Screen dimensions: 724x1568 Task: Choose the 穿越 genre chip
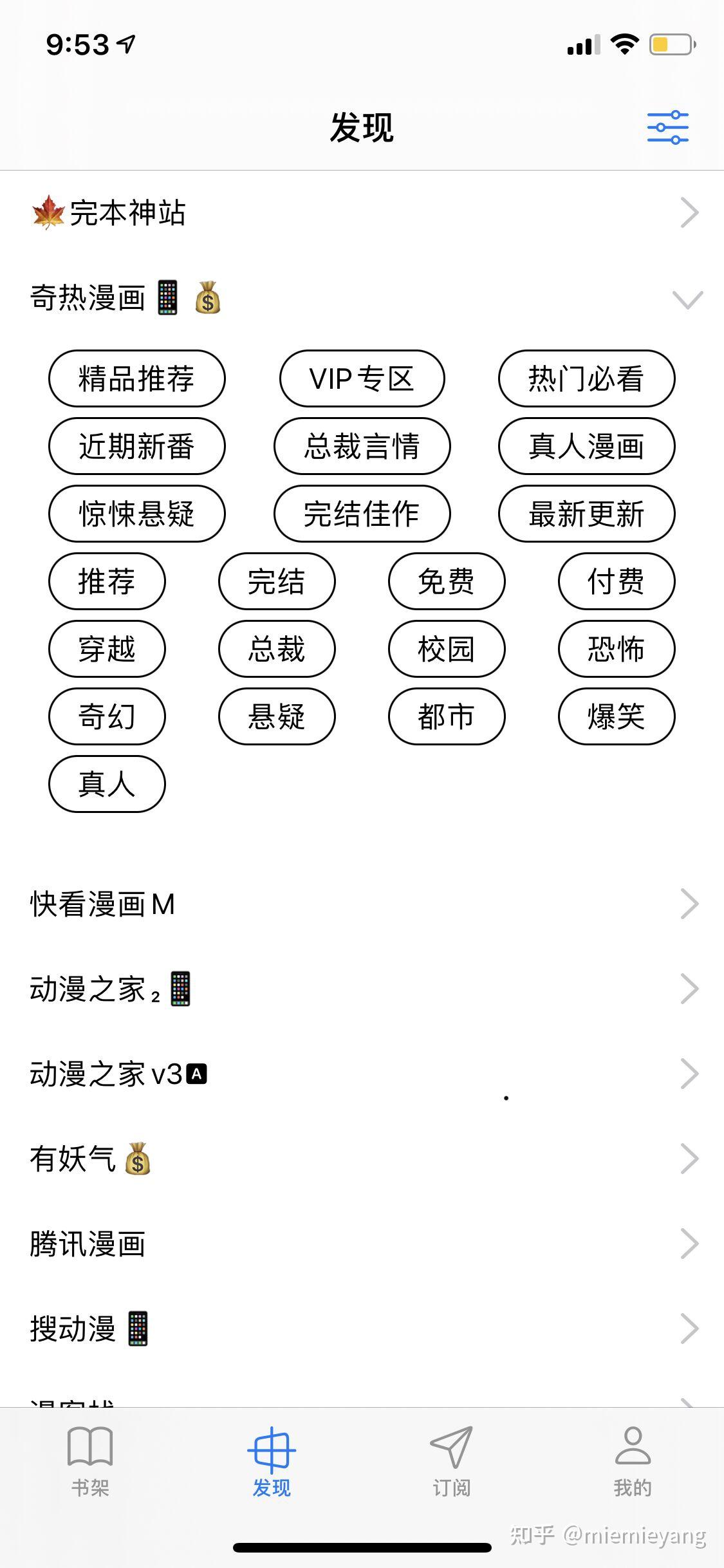coord(107,649)
